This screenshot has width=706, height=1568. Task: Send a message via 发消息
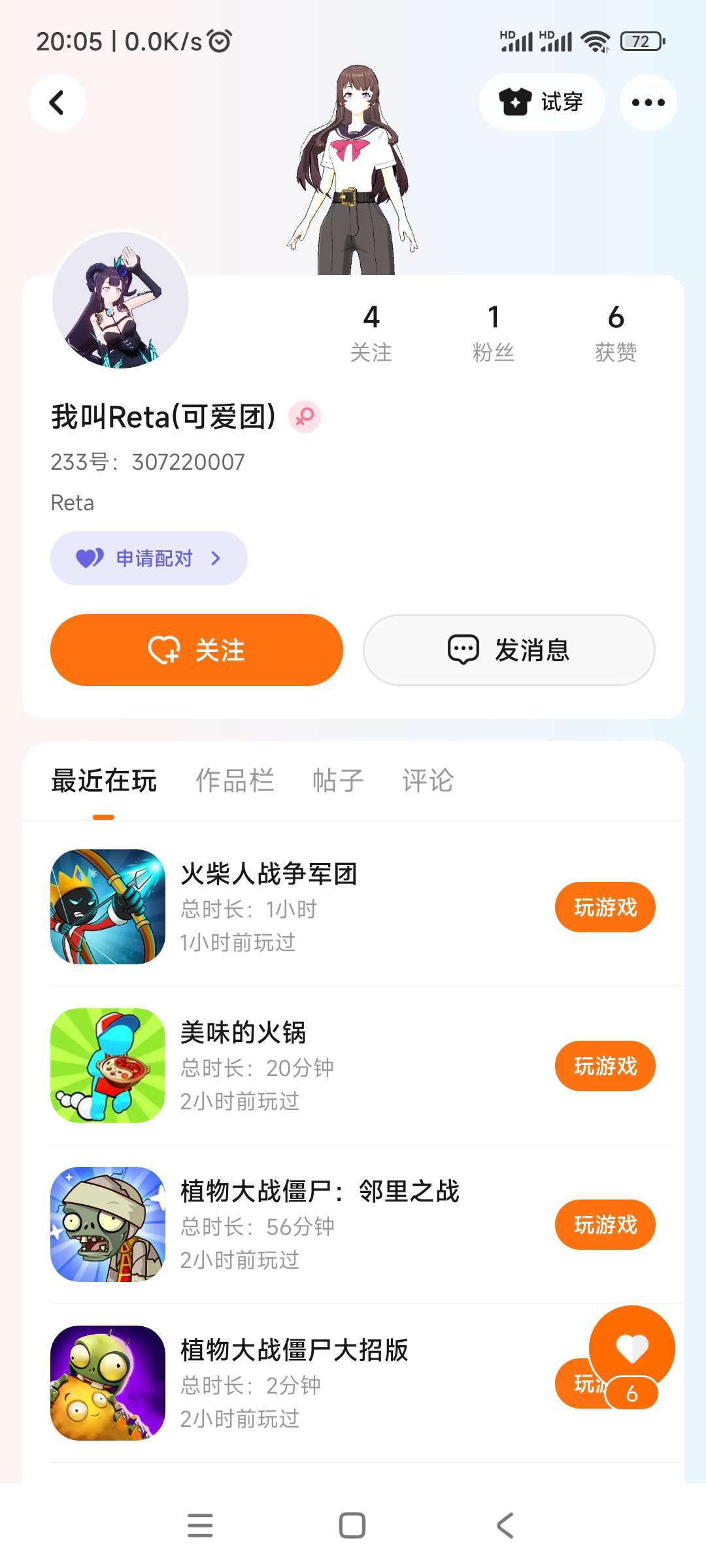509,650
